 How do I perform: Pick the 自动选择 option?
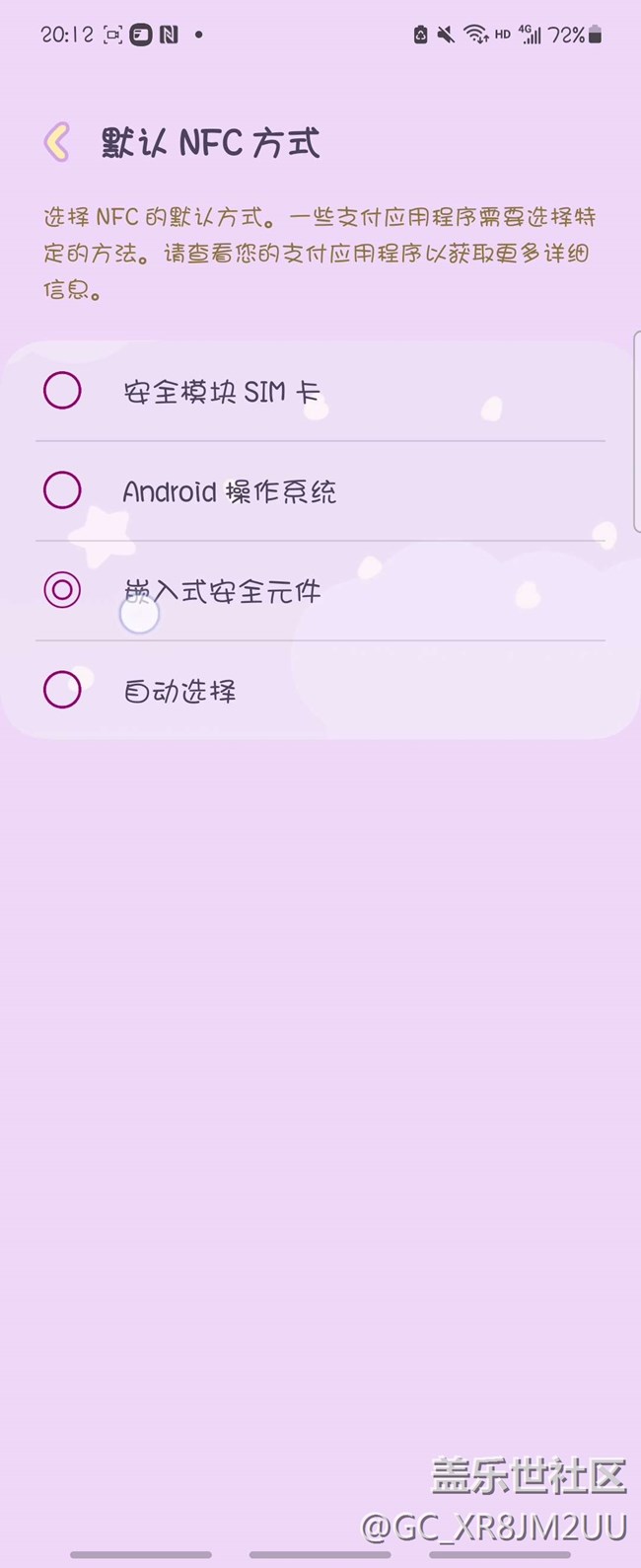point(62,690)
